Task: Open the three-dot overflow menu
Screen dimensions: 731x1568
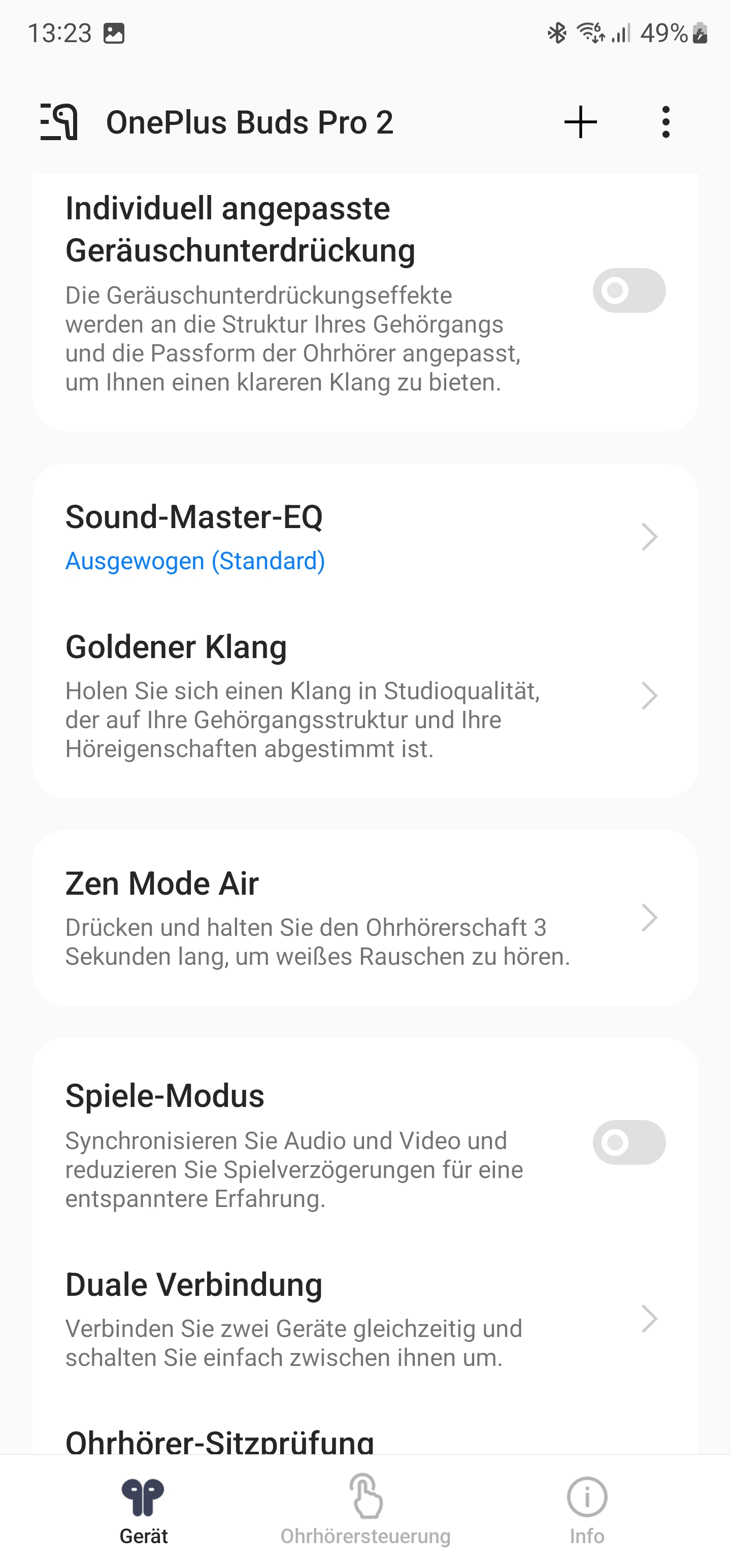Action: (x=666, y=122)
